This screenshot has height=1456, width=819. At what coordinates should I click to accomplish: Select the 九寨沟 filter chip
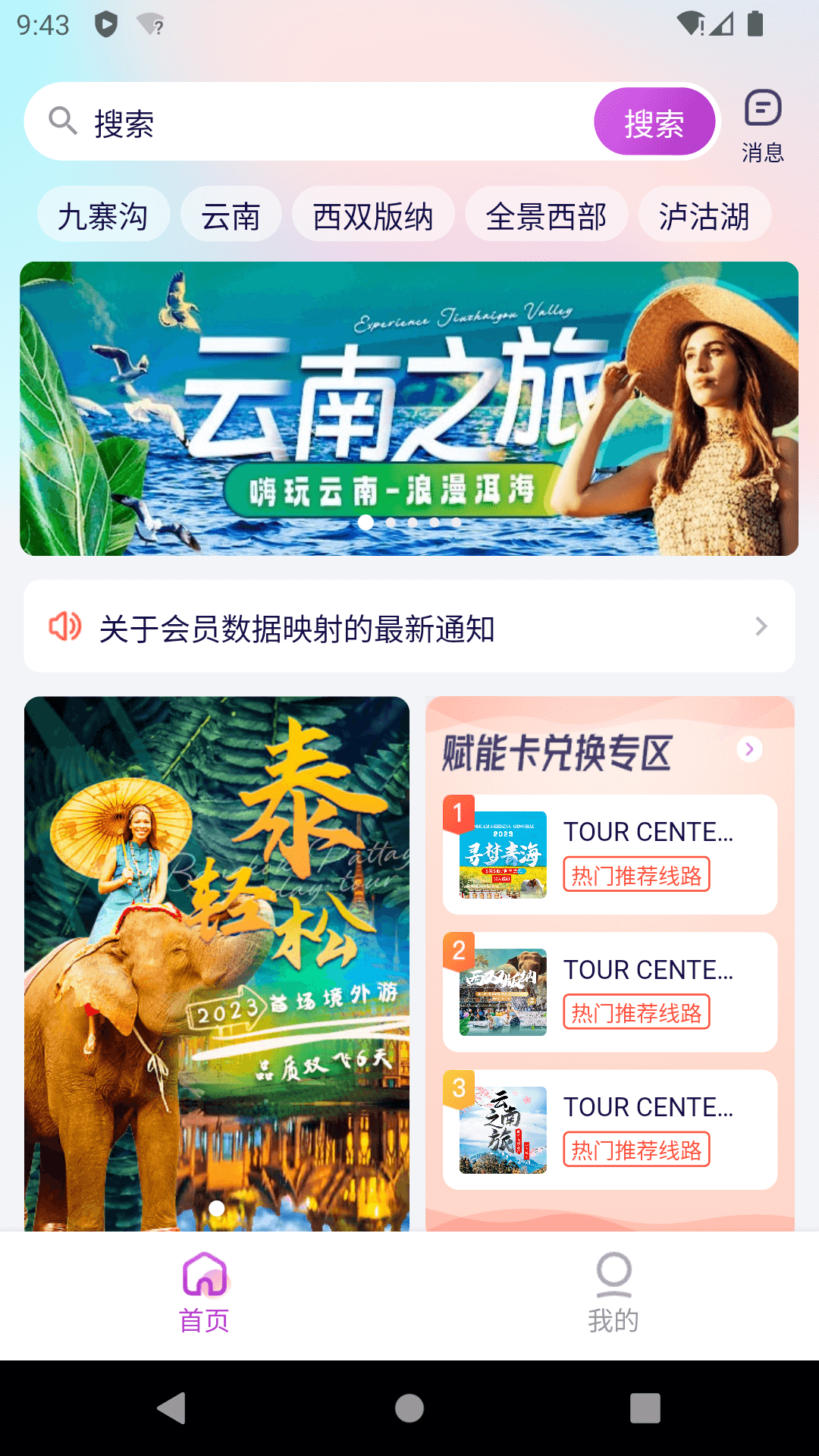click(x=103, y=215)
